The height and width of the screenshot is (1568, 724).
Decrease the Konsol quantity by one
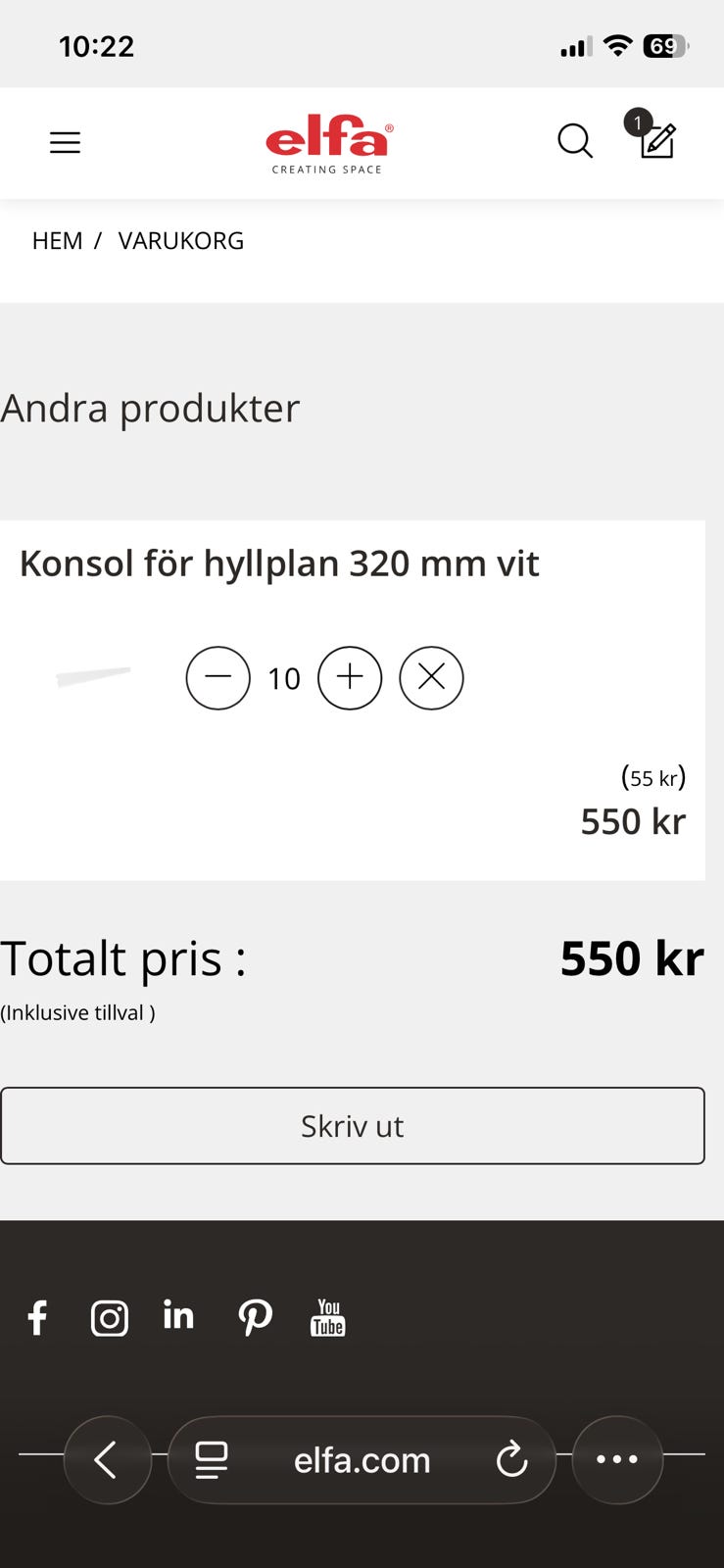pos(217,677)
